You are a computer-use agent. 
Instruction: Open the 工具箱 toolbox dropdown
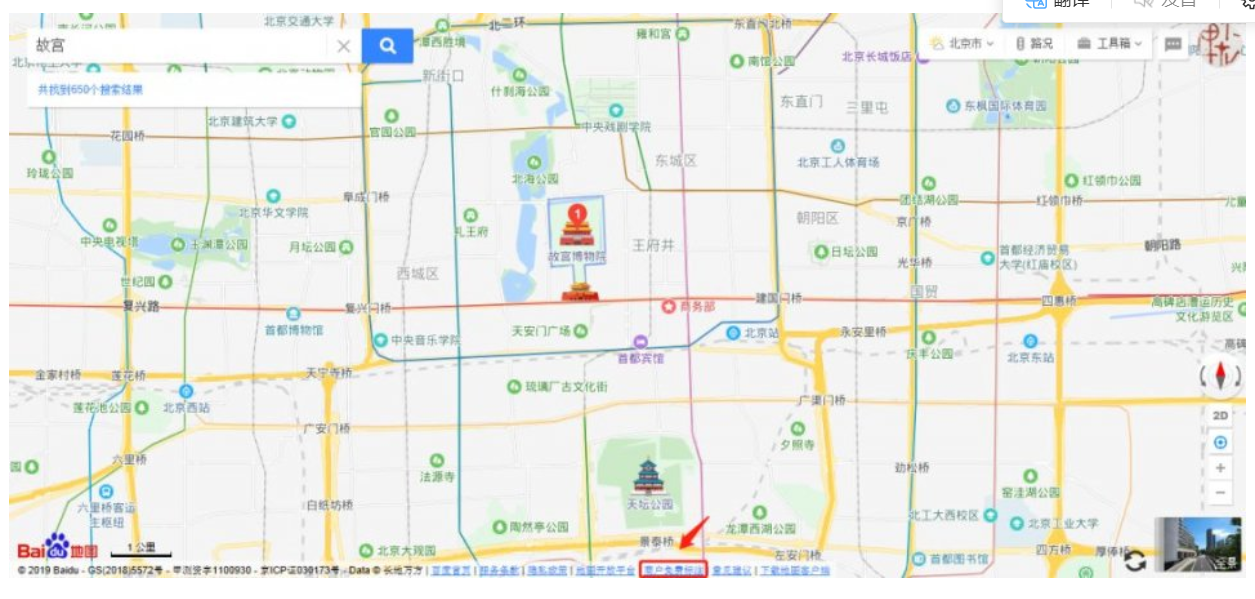click(x=1110, y=44)
